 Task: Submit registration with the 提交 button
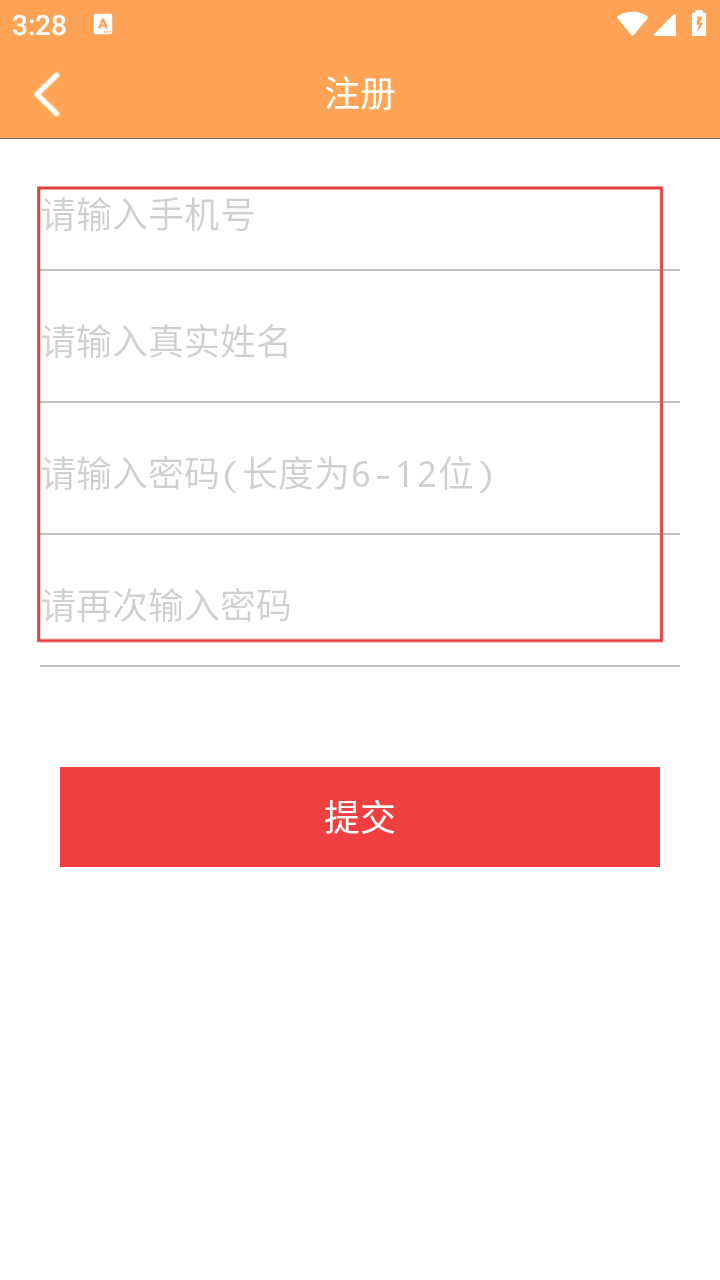point(360,817)
